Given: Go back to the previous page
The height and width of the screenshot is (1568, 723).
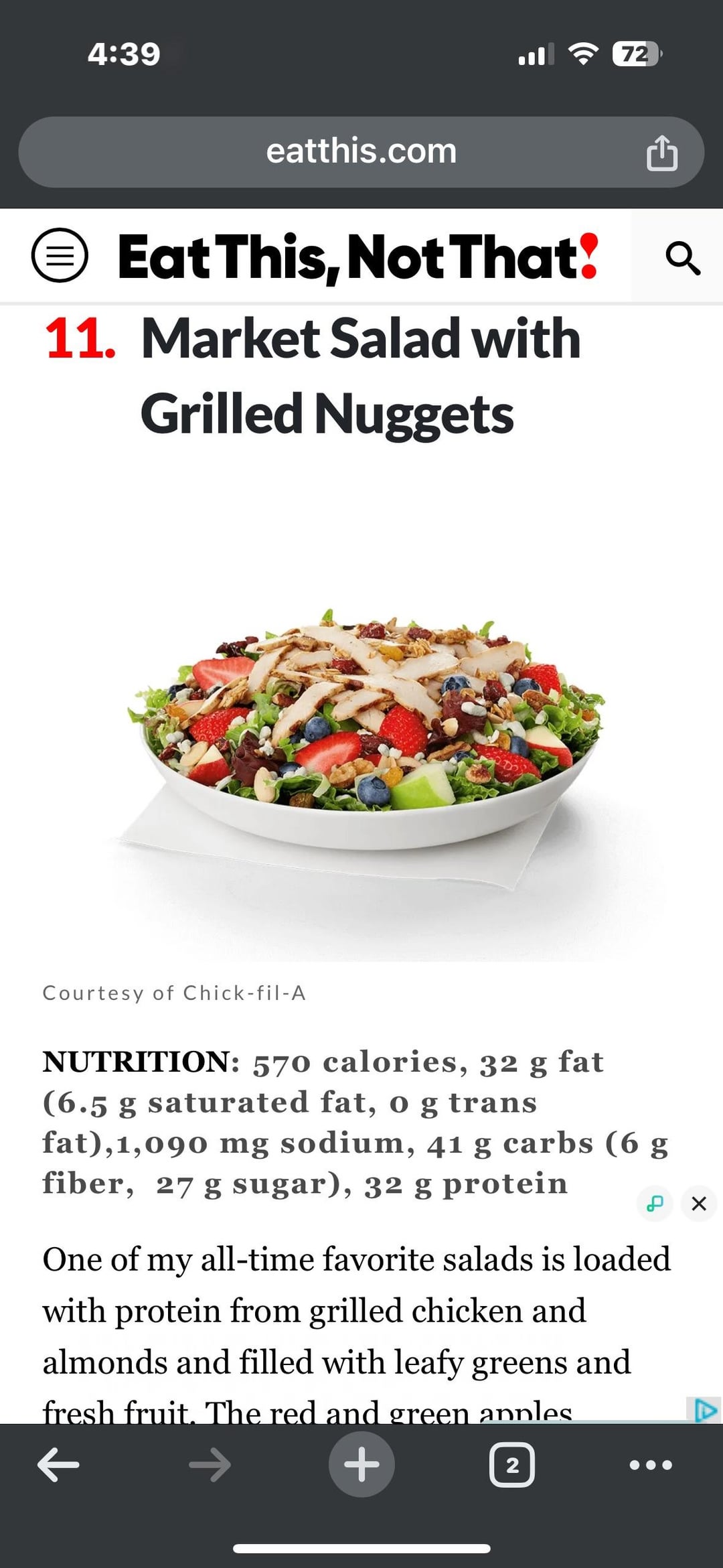Looking at the screenshot, I should coord(58,1465).
